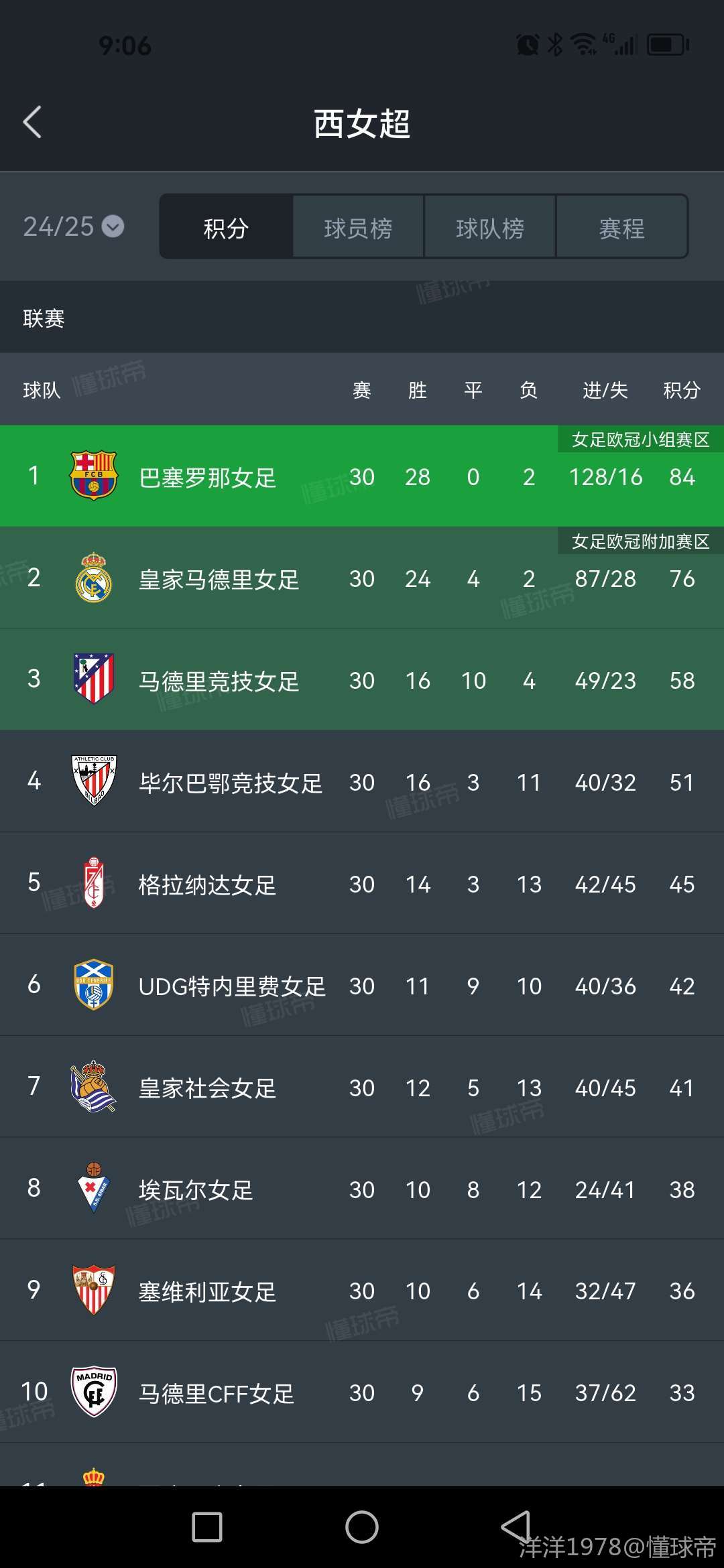
Task: Open the 格拉纳达女足 team row
Action: click(x=208, y=885)
